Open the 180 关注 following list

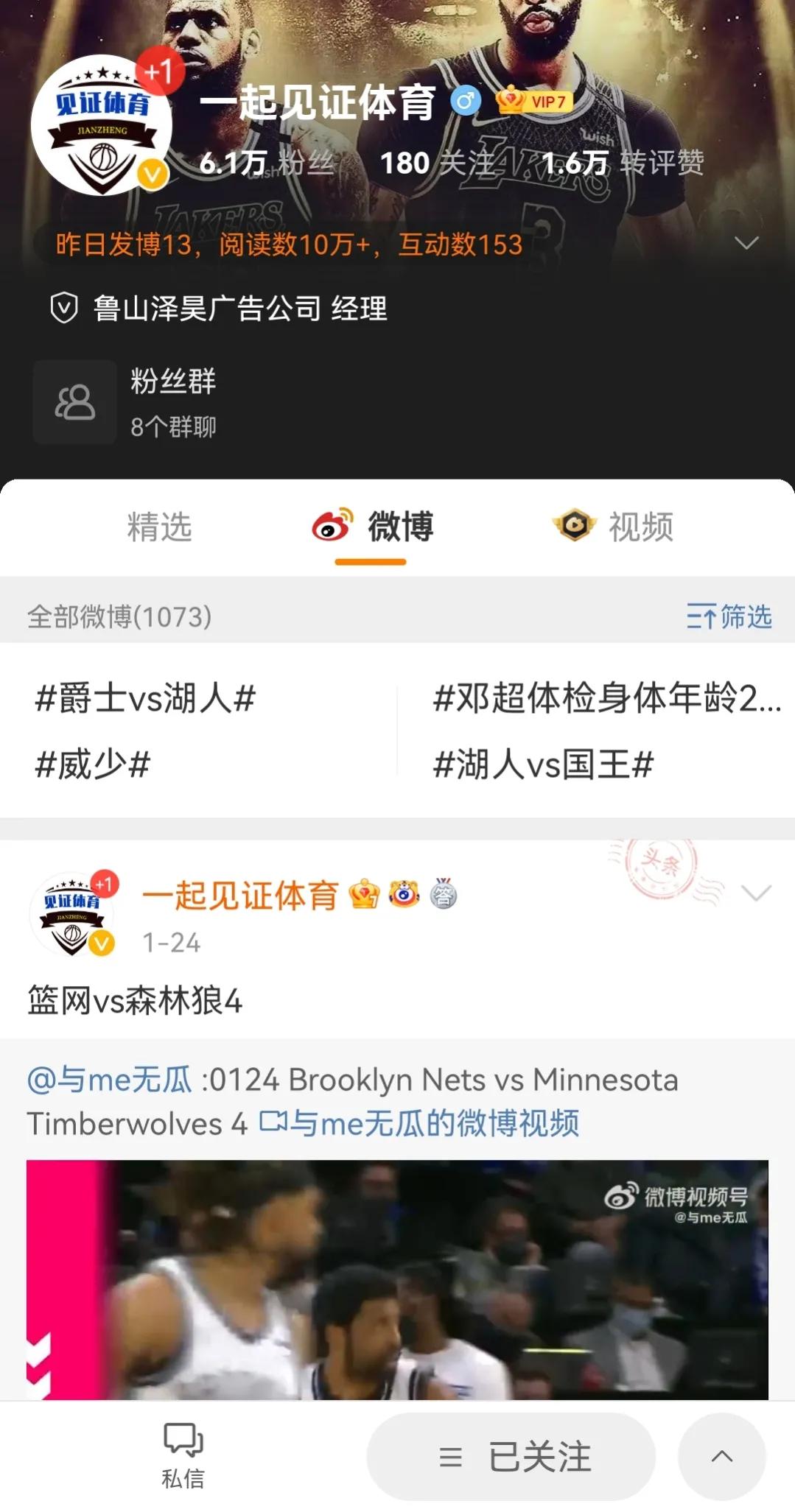tap(435, 163)
